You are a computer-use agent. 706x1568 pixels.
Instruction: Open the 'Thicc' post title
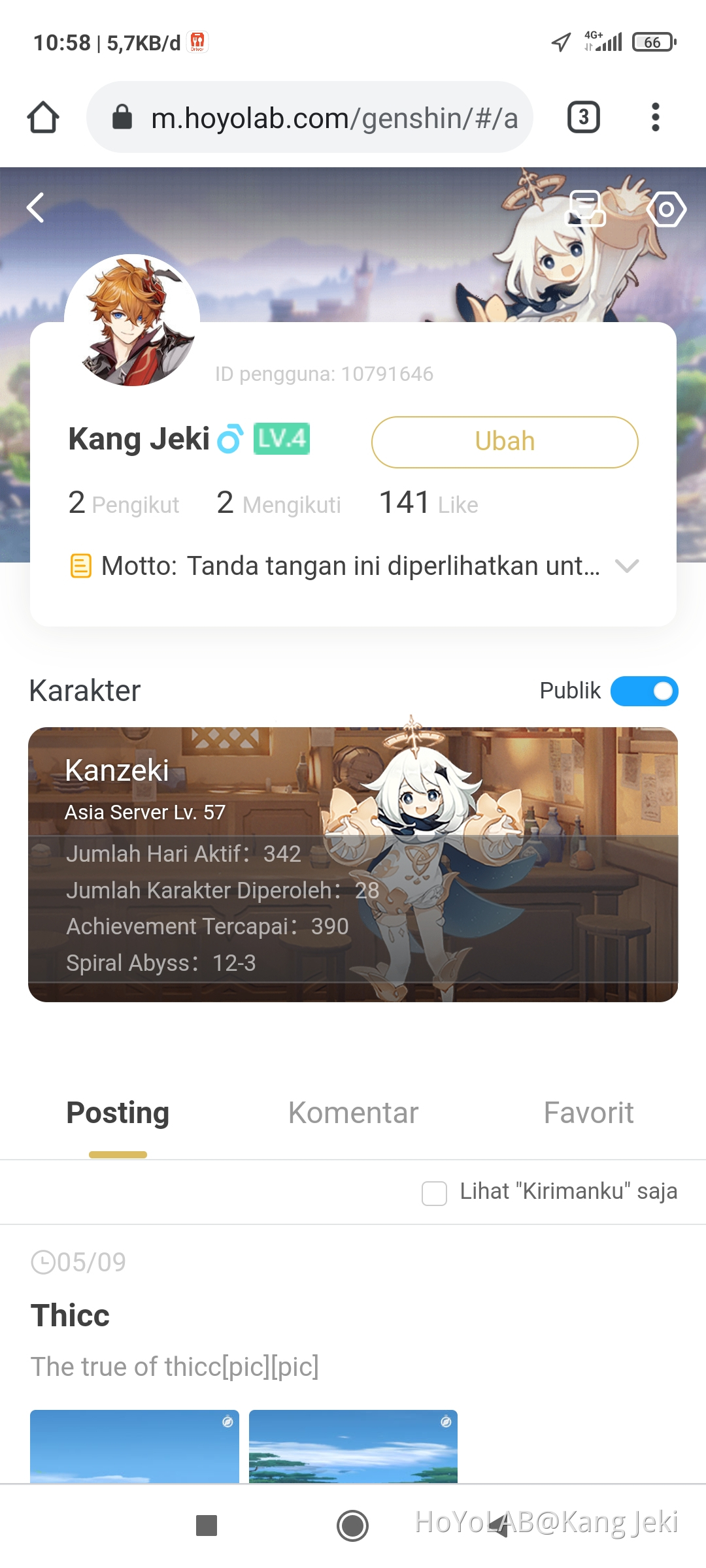tap(70, 1315)
